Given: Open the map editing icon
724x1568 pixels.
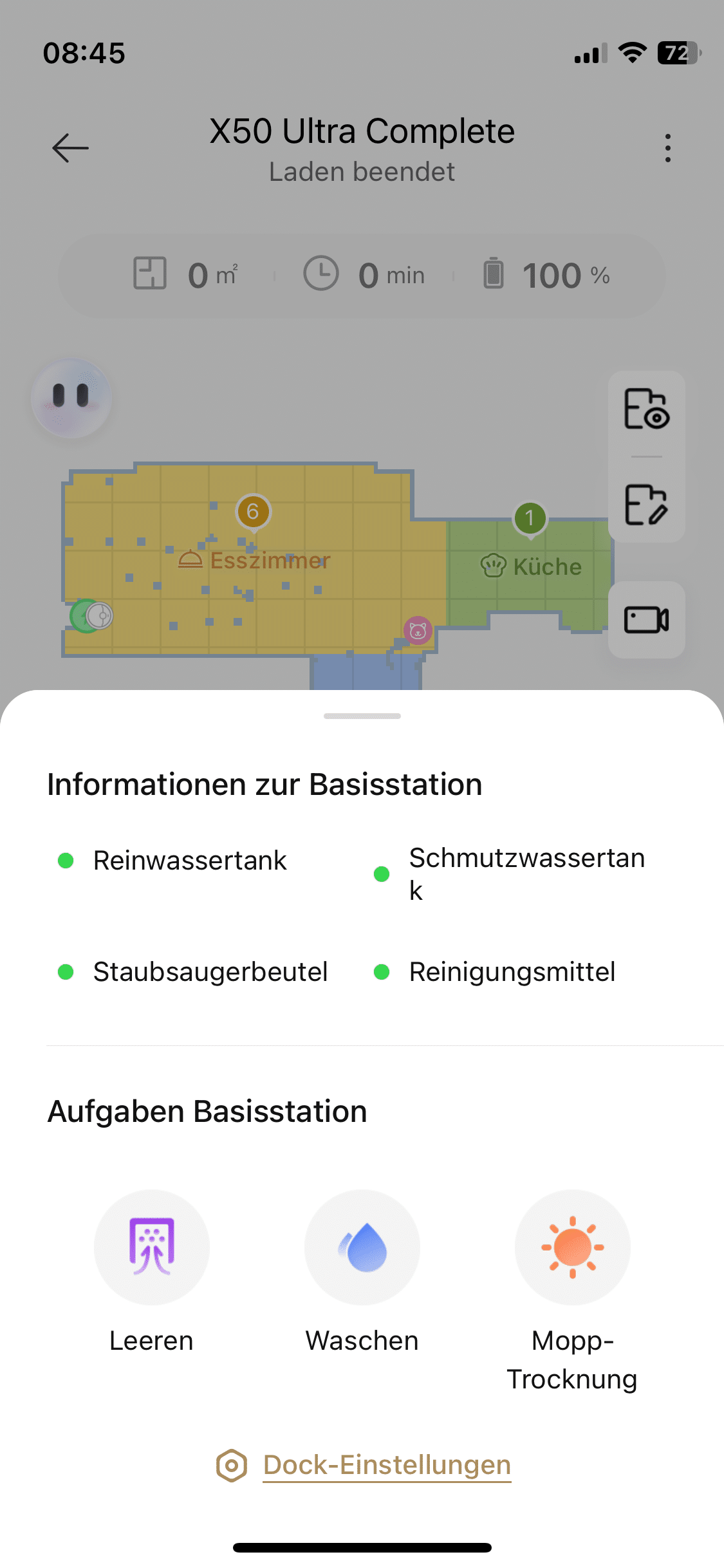Looking at the screenshot, I should point(647,505).
